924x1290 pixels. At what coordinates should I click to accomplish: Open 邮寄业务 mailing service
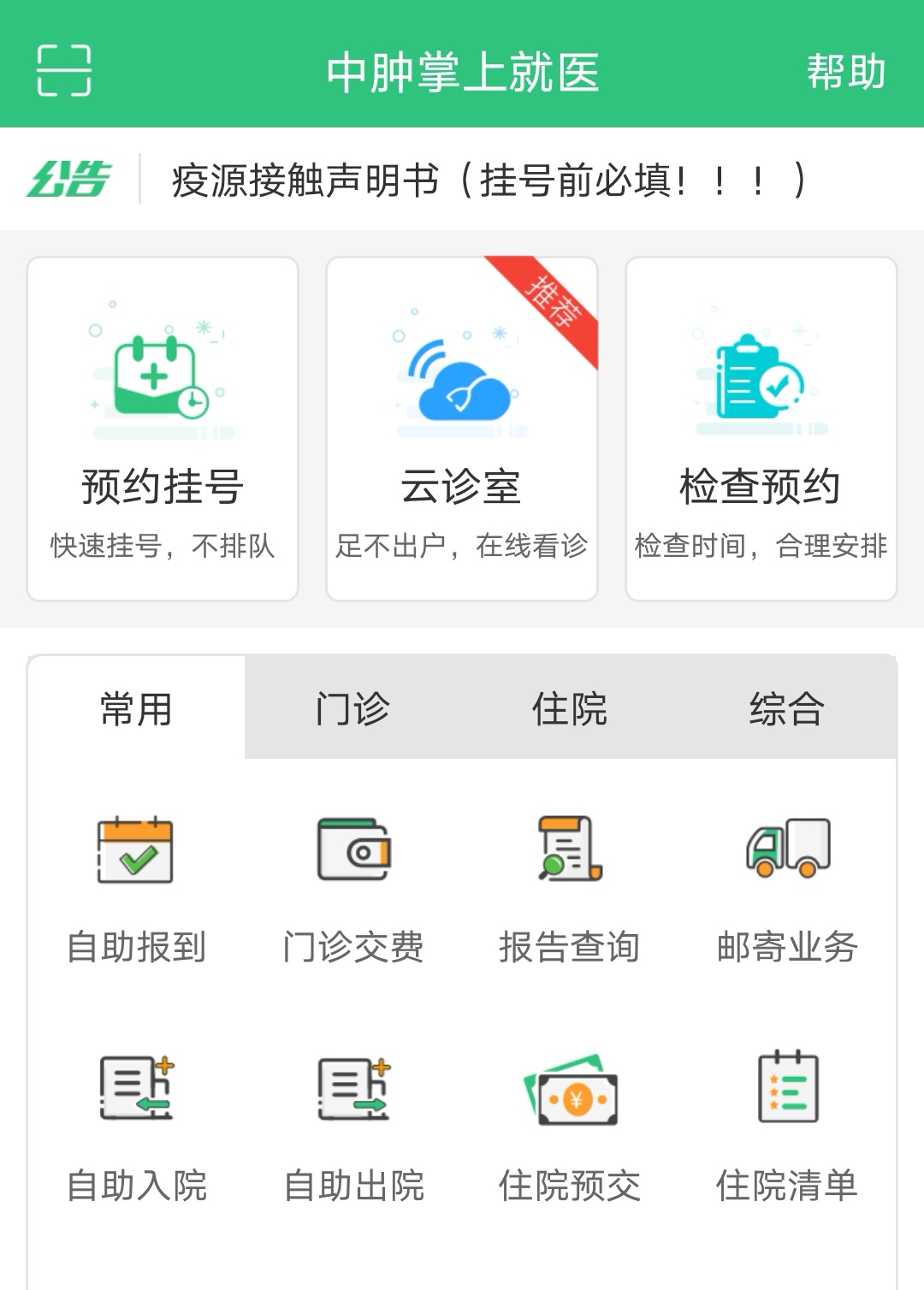click(x=787, y=890)
